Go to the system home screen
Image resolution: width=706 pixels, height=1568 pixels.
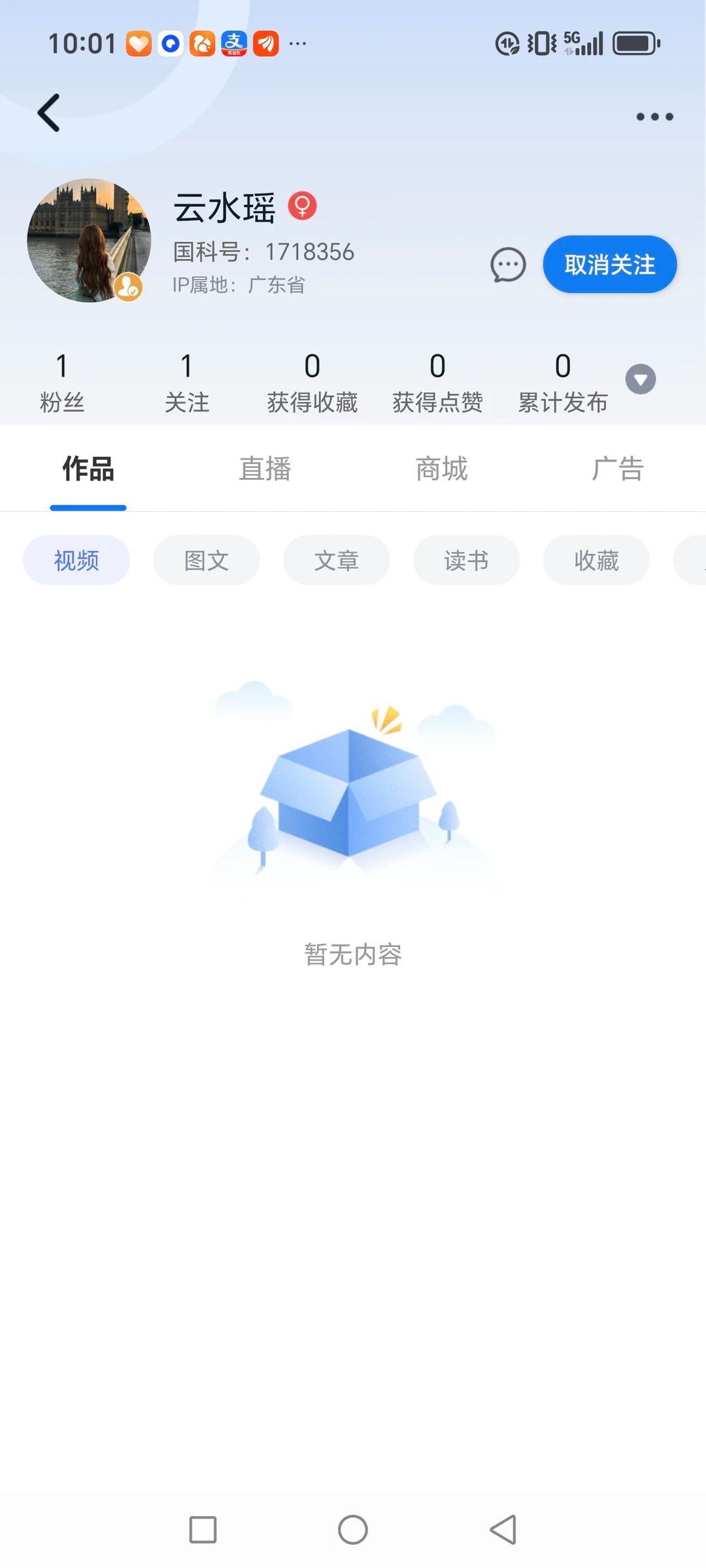[x=353, y=1530]
